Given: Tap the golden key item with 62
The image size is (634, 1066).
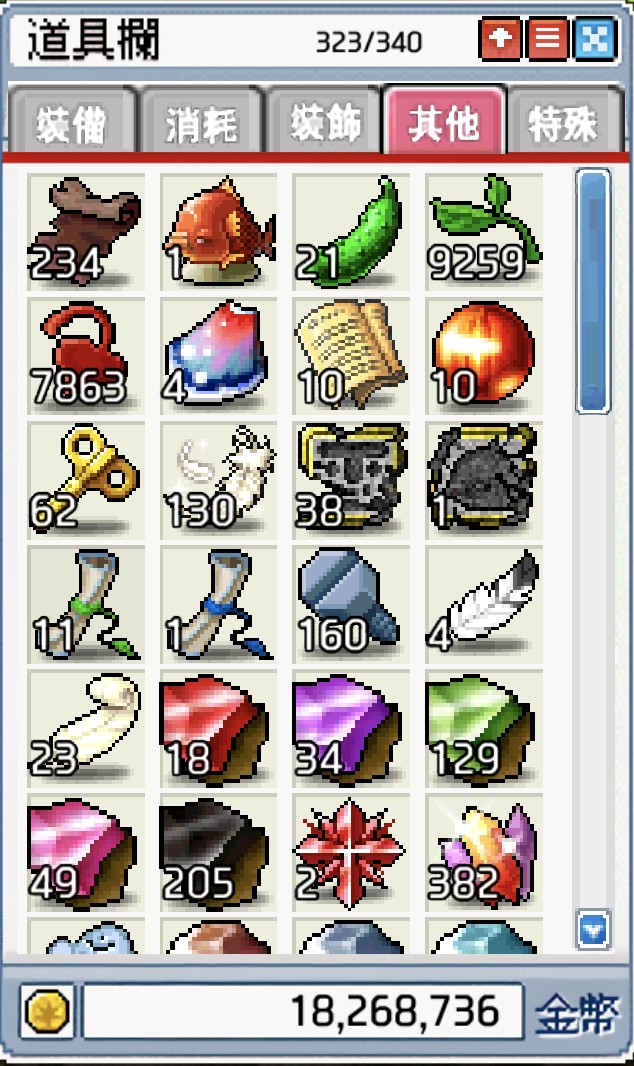Looking at the screenshot, I should pos(85,479).
